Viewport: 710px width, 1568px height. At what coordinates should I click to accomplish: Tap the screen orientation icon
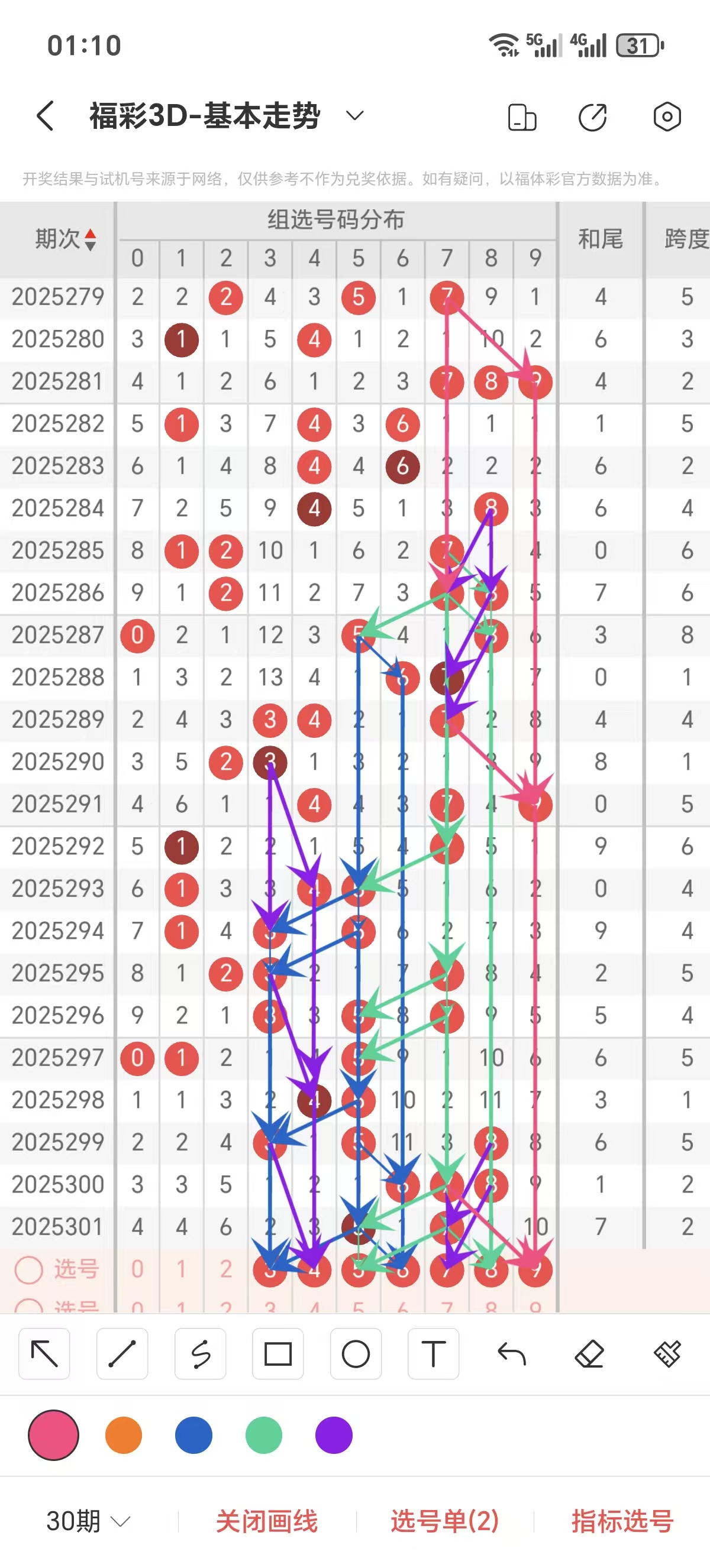coord(522,117)
